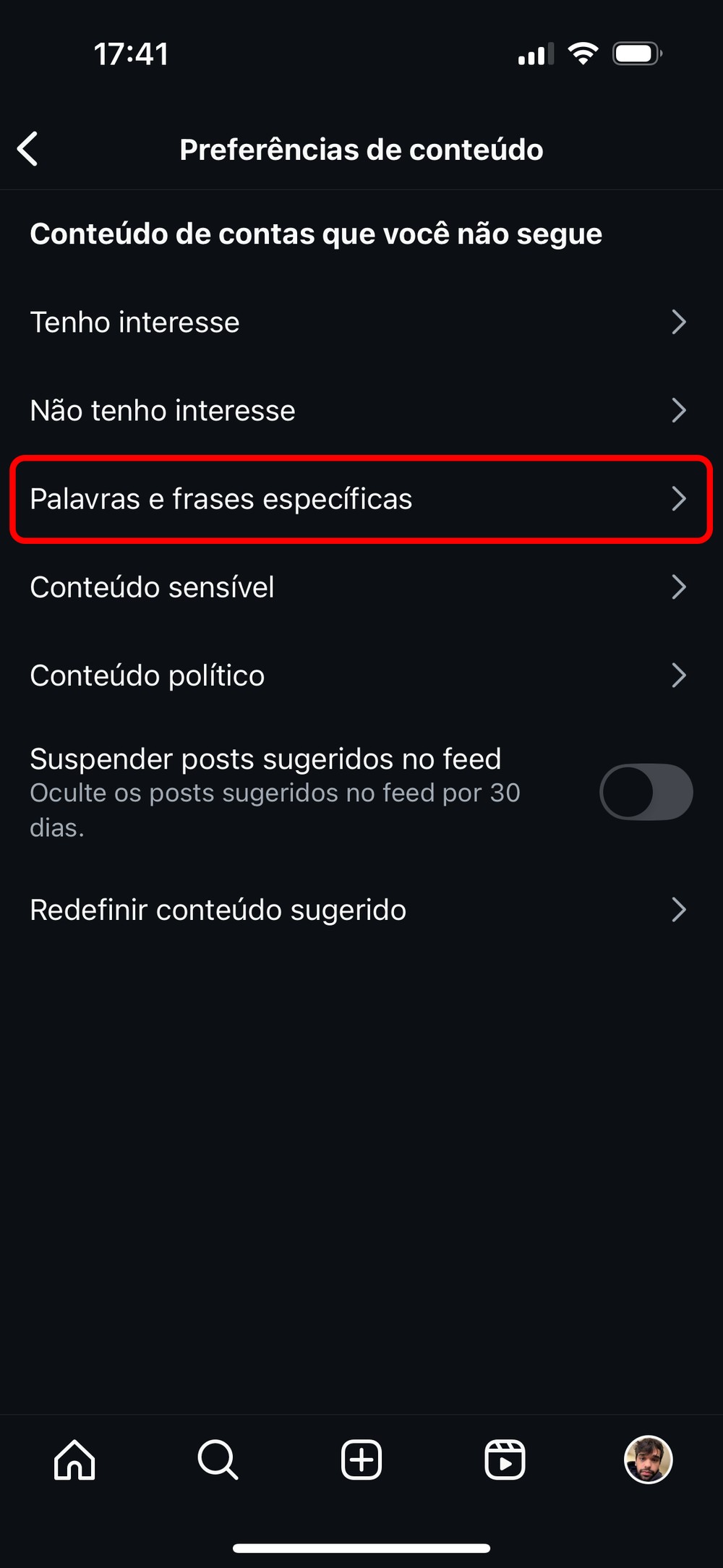Create a new post
723x1568 pixels.
361,1460
